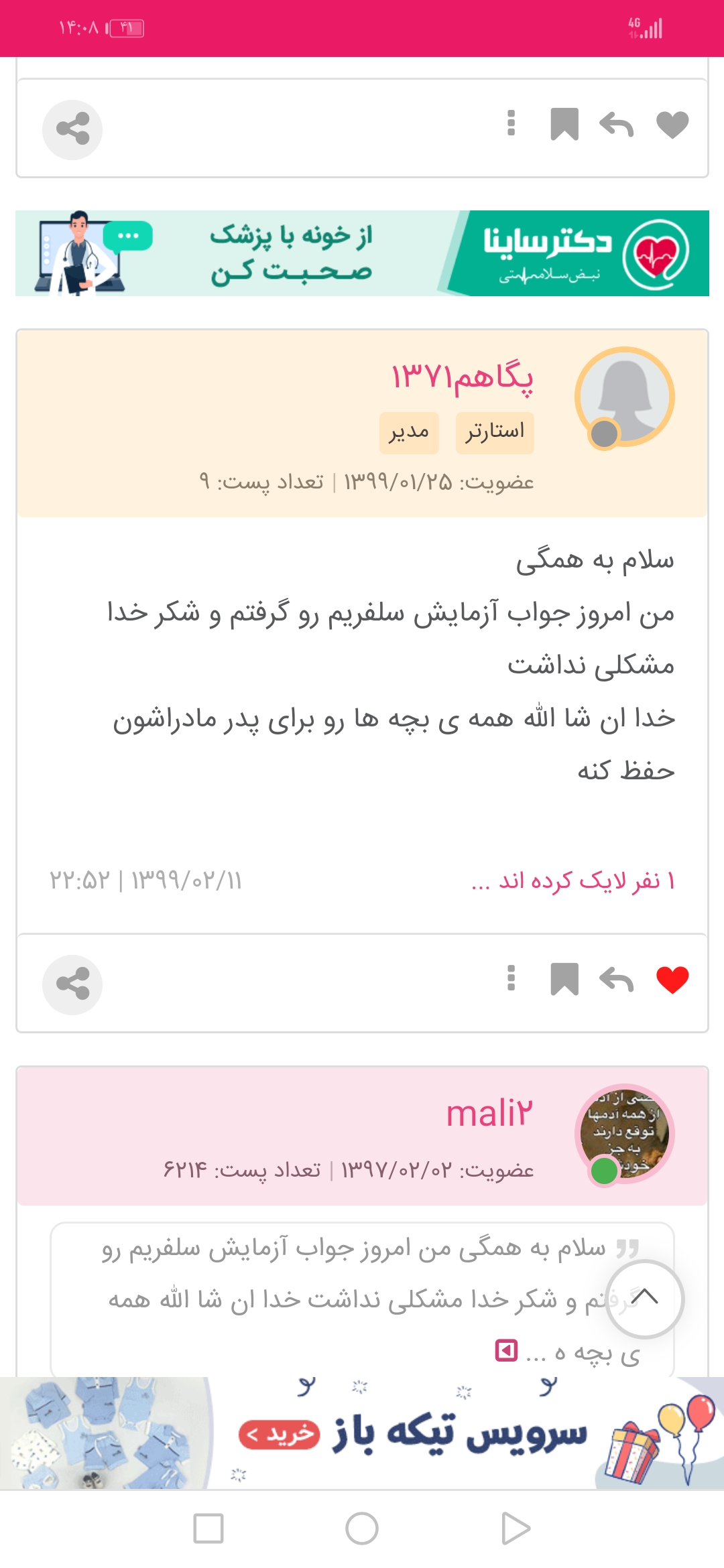Image resolution: width=724 pixels, height=1568 pixels.
Task: Go to the home screen via navigation circle
Action: [362, 1528]
